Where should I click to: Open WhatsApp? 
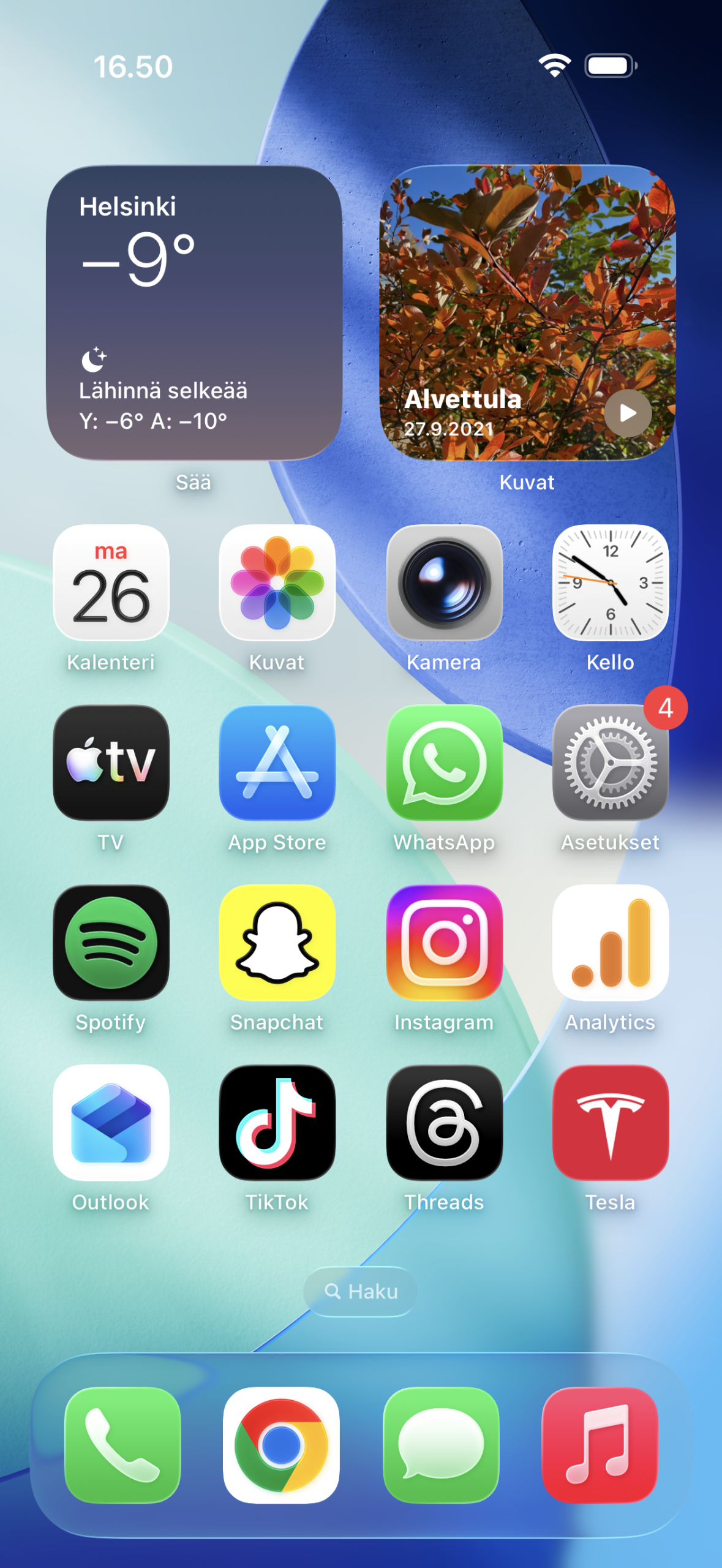click(x=444, y=763)
